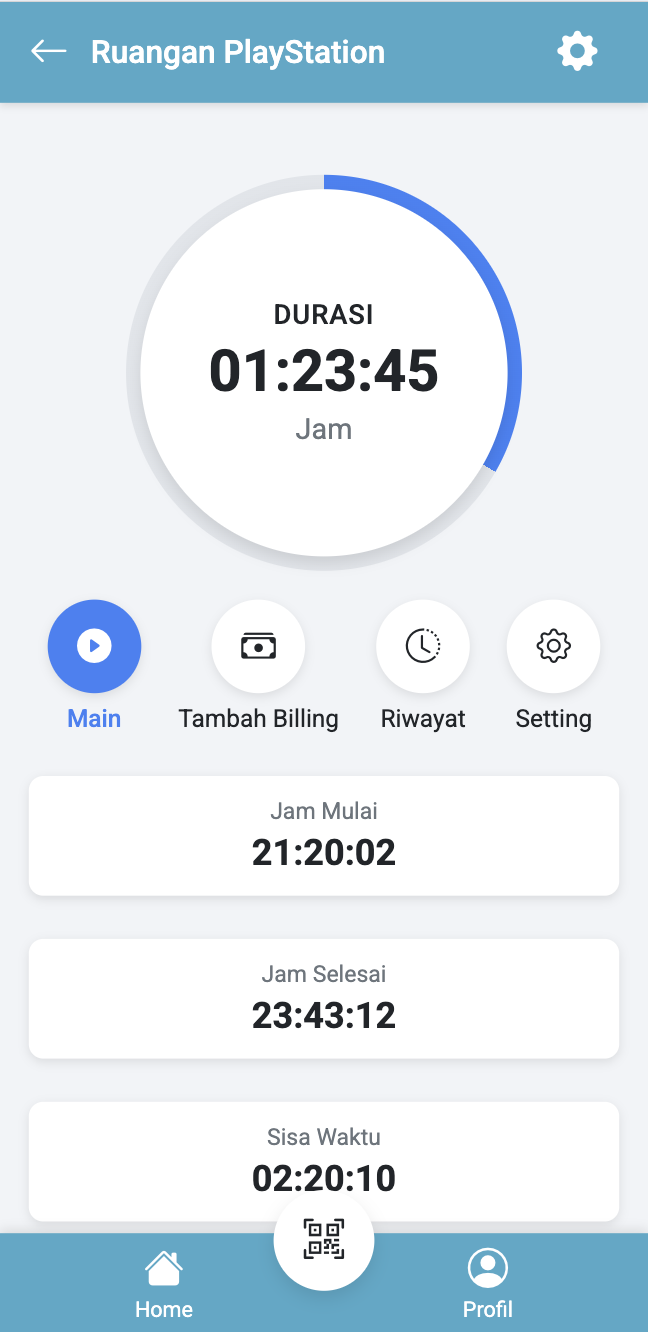Screen dimensions: 648x1332
Task: Tap the Main play button
Action: pos(94,646)
